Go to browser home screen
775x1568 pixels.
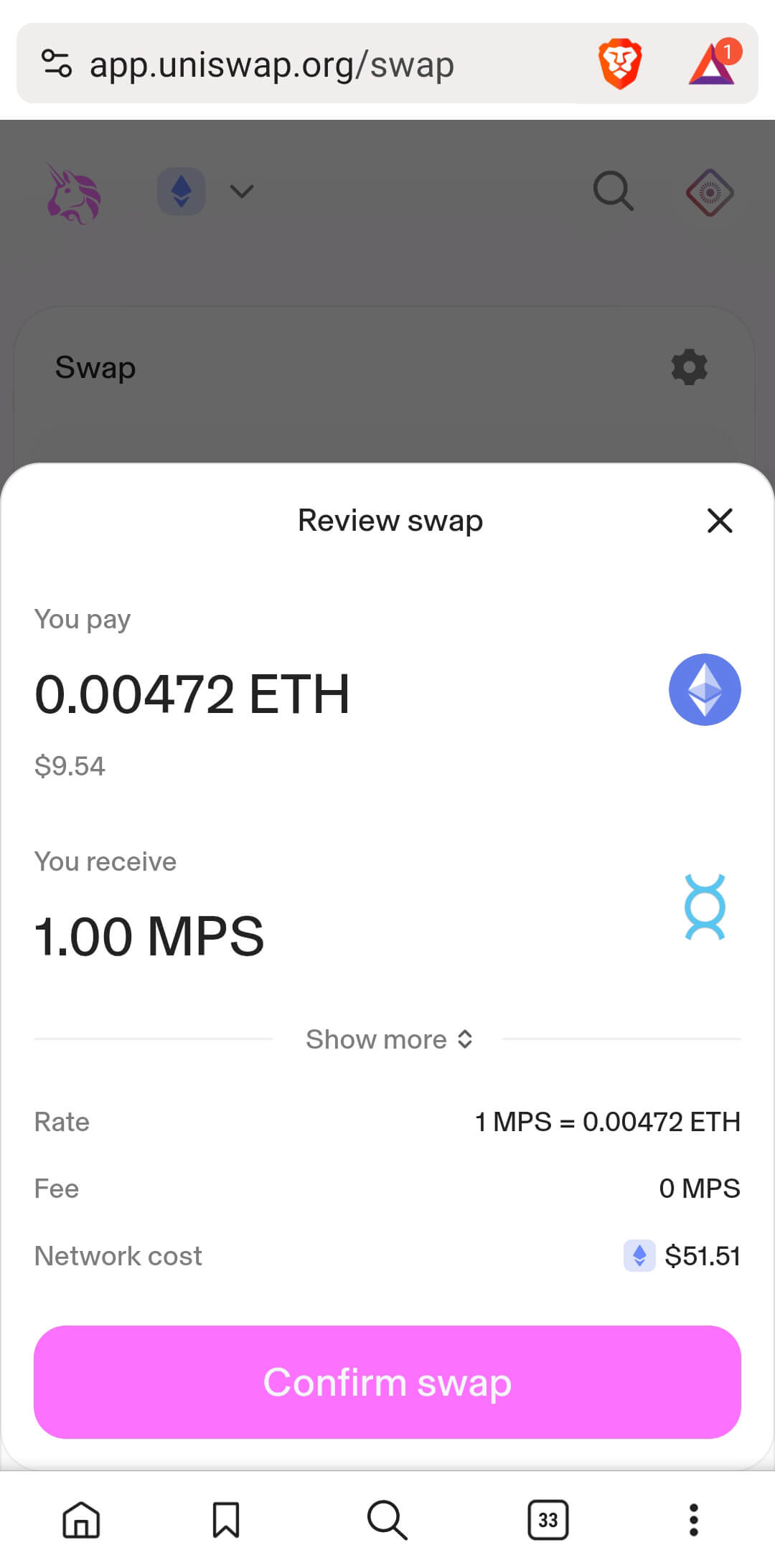[x=80, y=1519]
